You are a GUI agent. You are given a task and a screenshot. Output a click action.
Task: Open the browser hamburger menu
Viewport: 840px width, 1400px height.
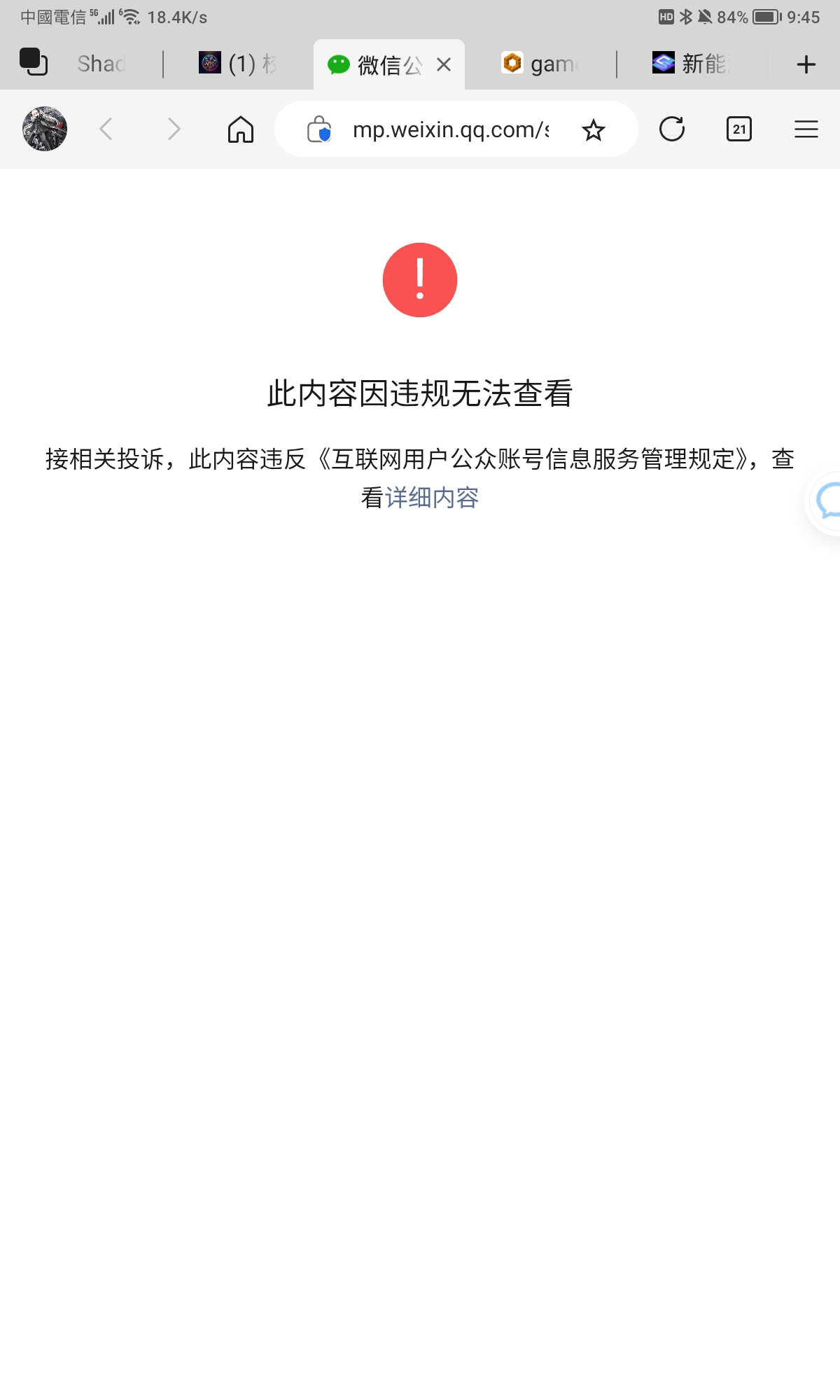[x=806, y=129]
